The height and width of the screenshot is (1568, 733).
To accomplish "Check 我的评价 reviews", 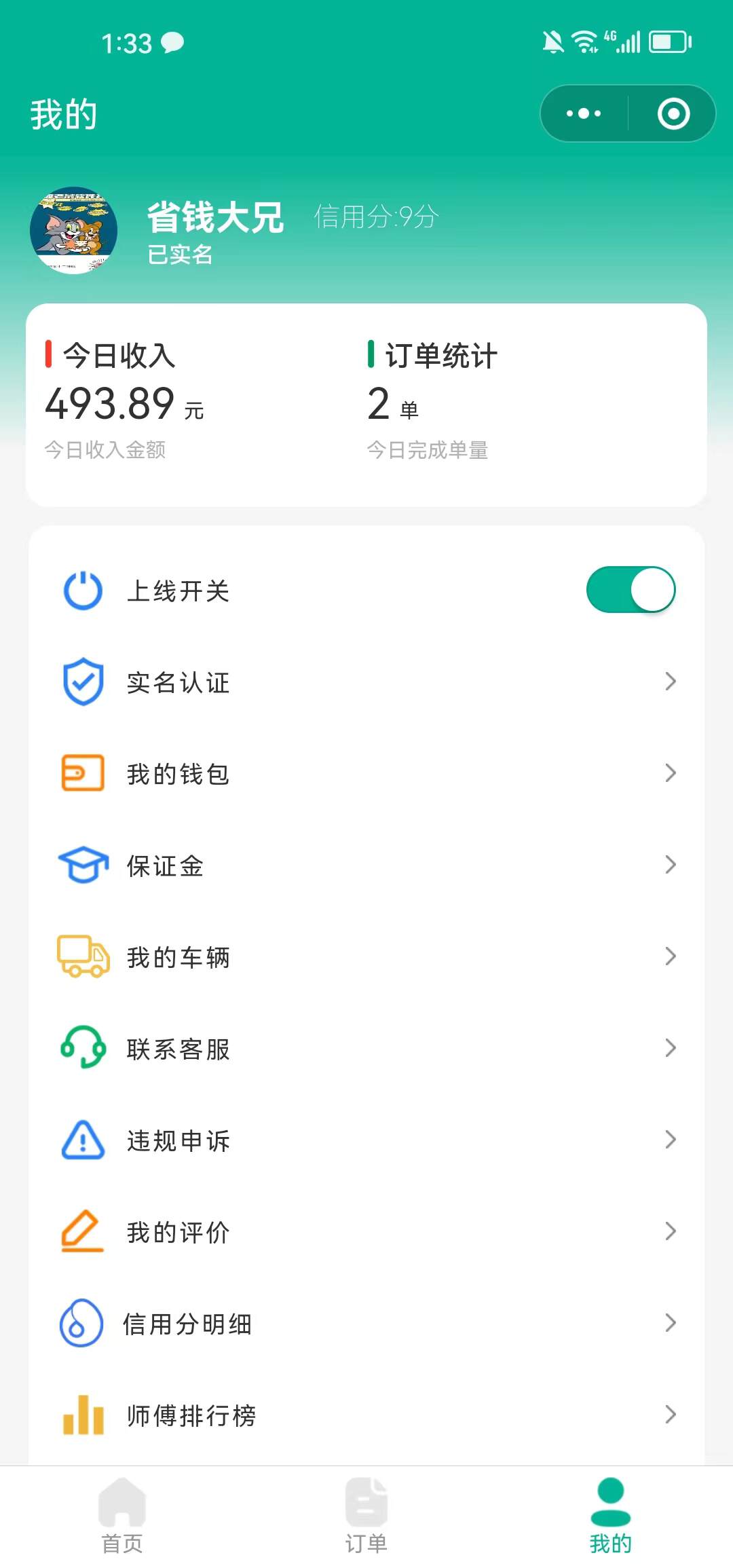I will (x=366, y=1232).
